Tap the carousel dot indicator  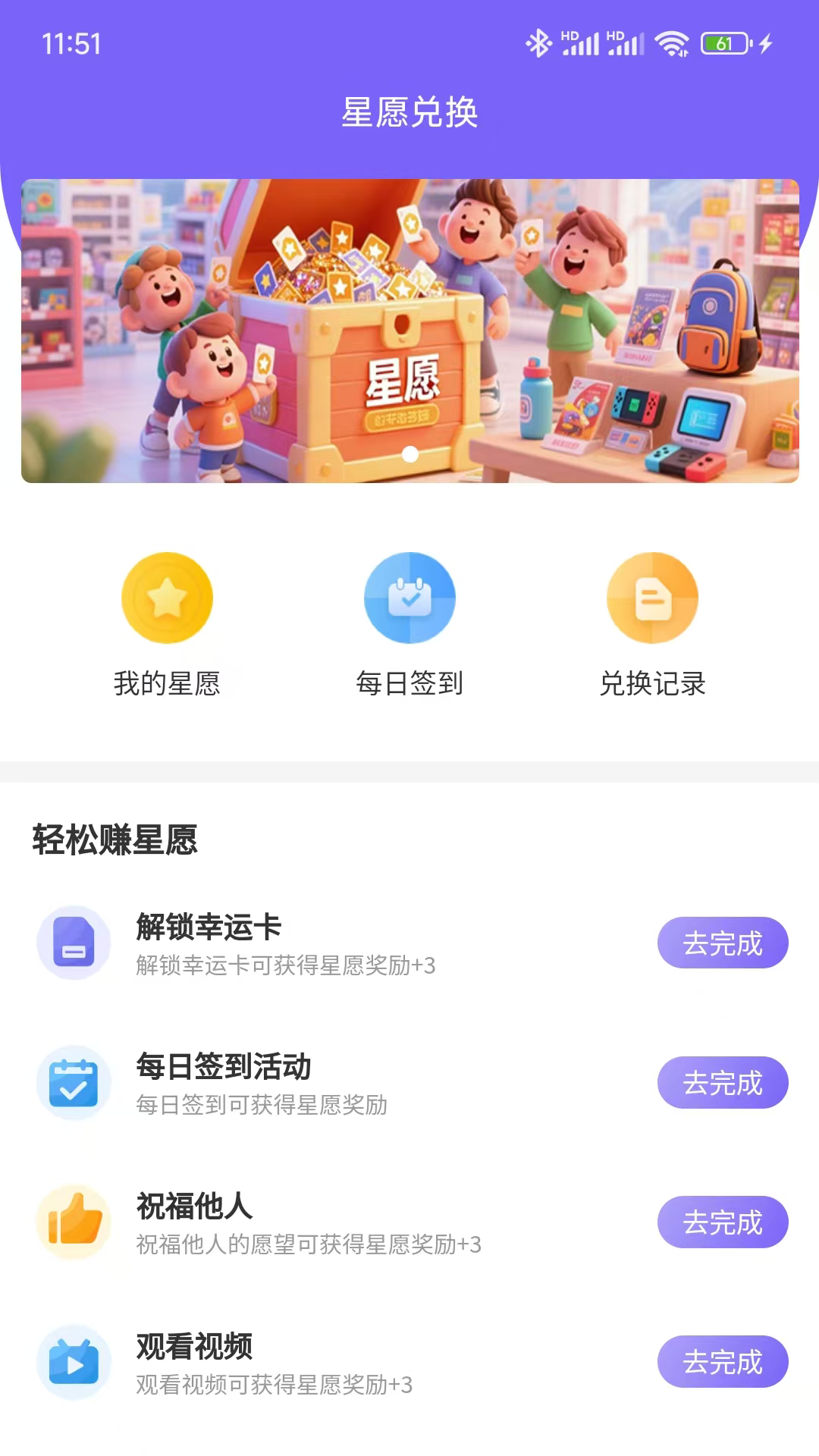point(409,453)
